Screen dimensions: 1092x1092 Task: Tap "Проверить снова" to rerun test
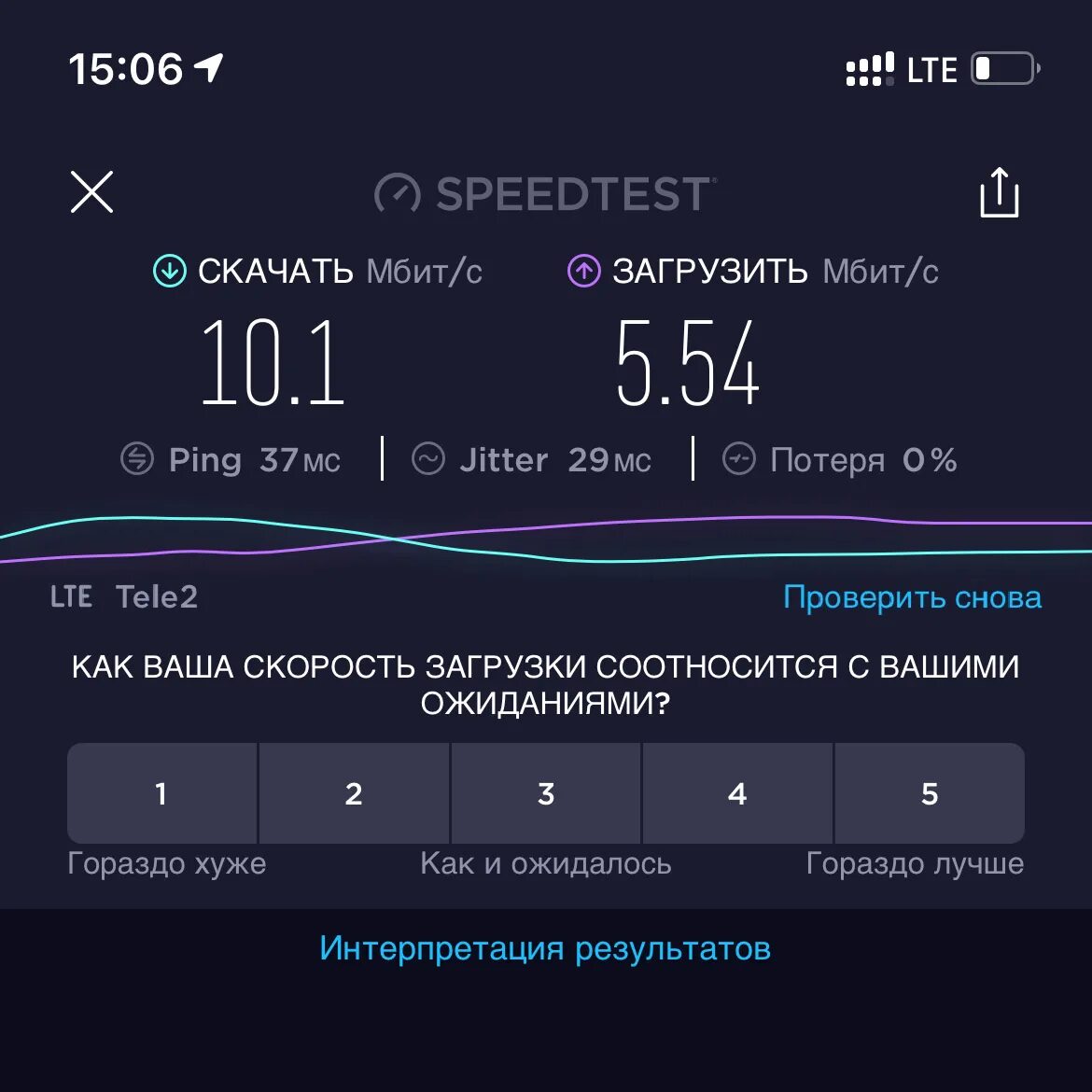pyautogui.click(x=912, y=597)
